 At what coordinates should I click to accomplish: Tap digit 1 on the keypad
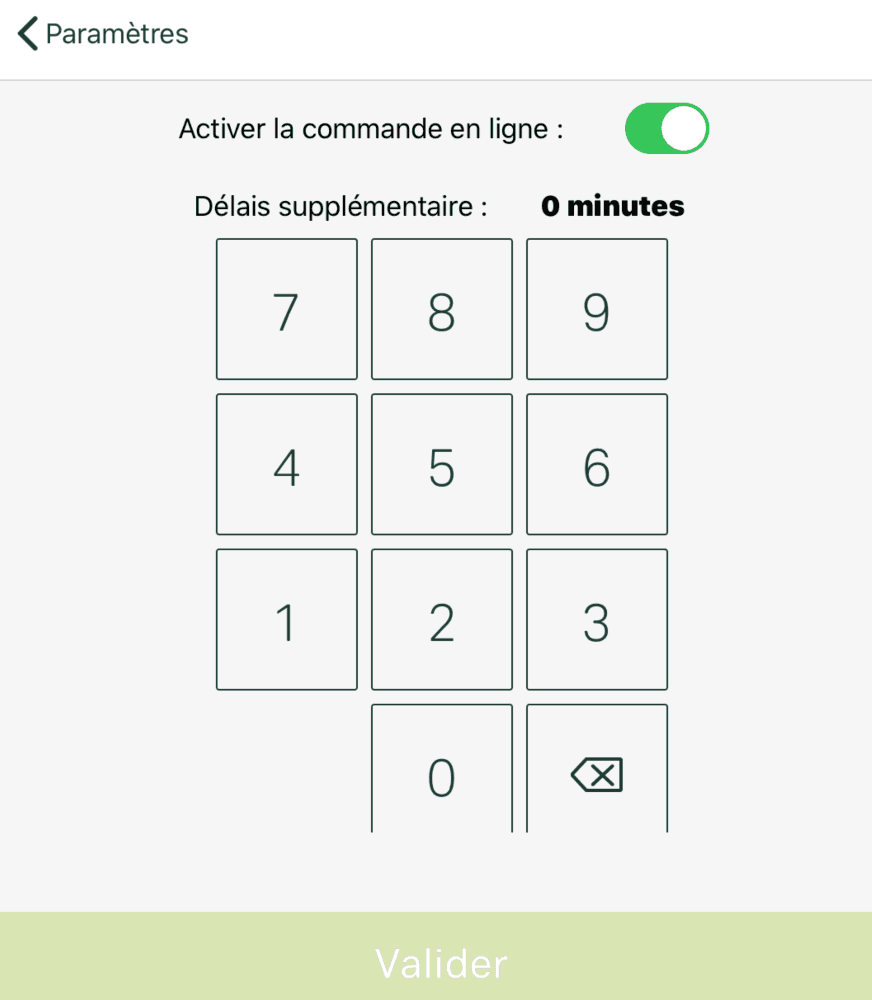point(286,619)
